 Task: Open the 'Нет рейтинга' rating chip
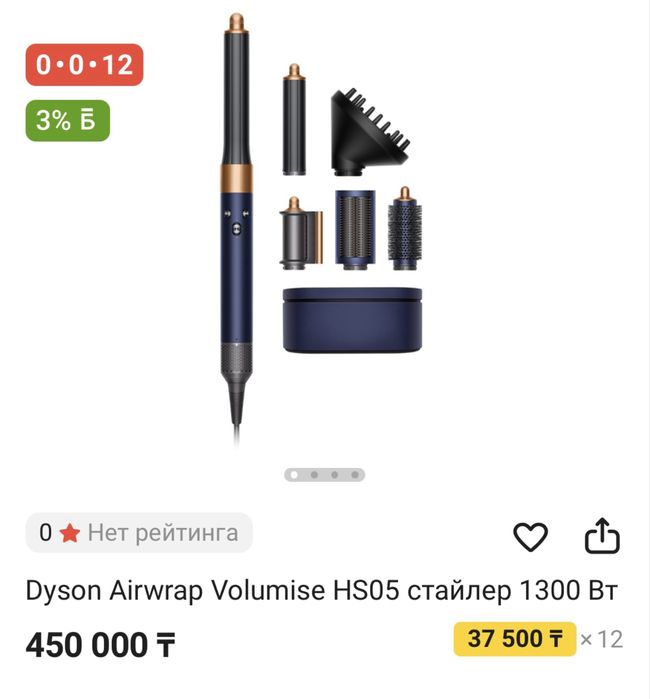pos(139,533)
